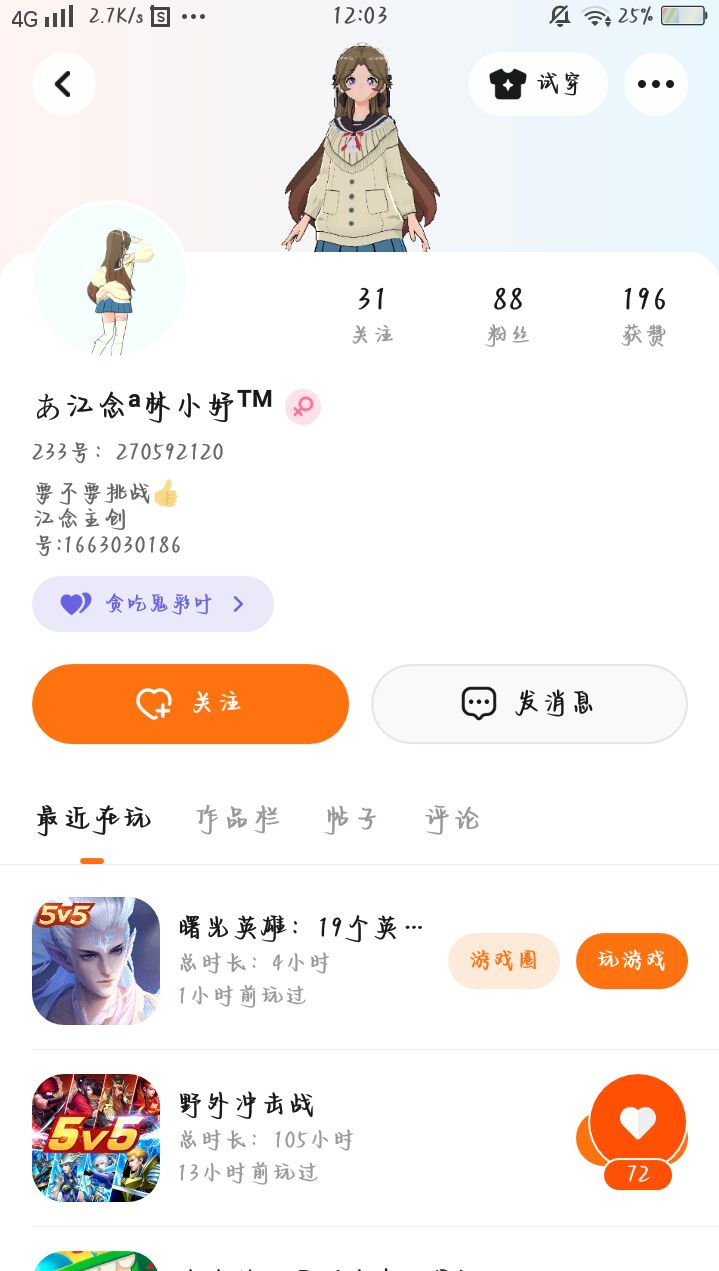Screen dimensions: 719x1271
Task: Open the 贪吃鬼彩叶 chip
Action: click(153, 604)
